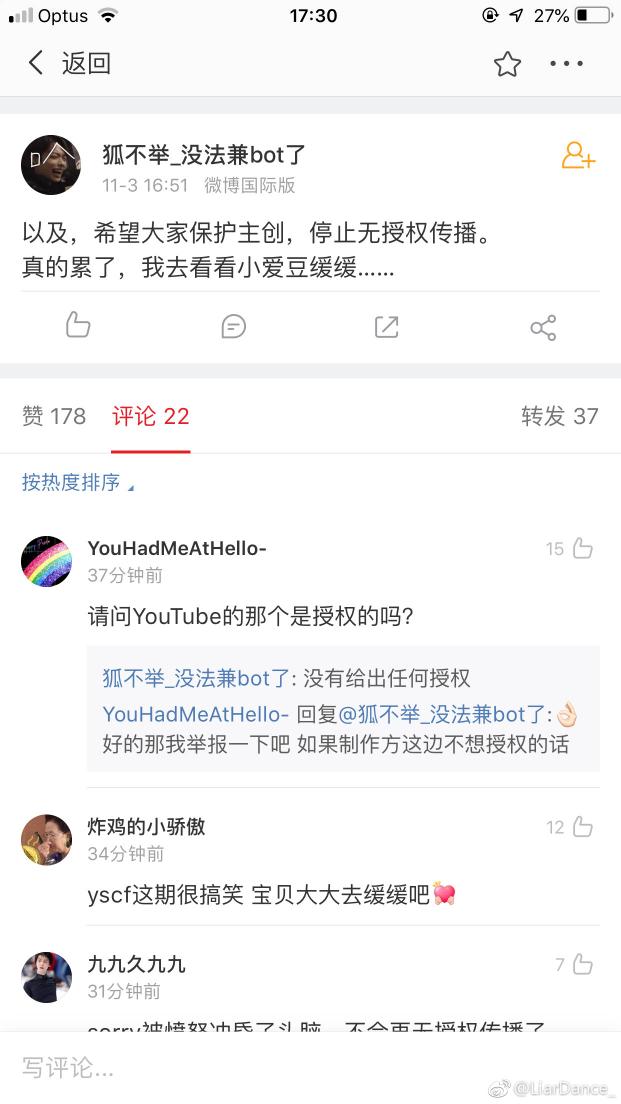Select the 评论 22 tab
Image resolution: width=621 pixels, height=1104 pixels.
(x=151, y=416)
